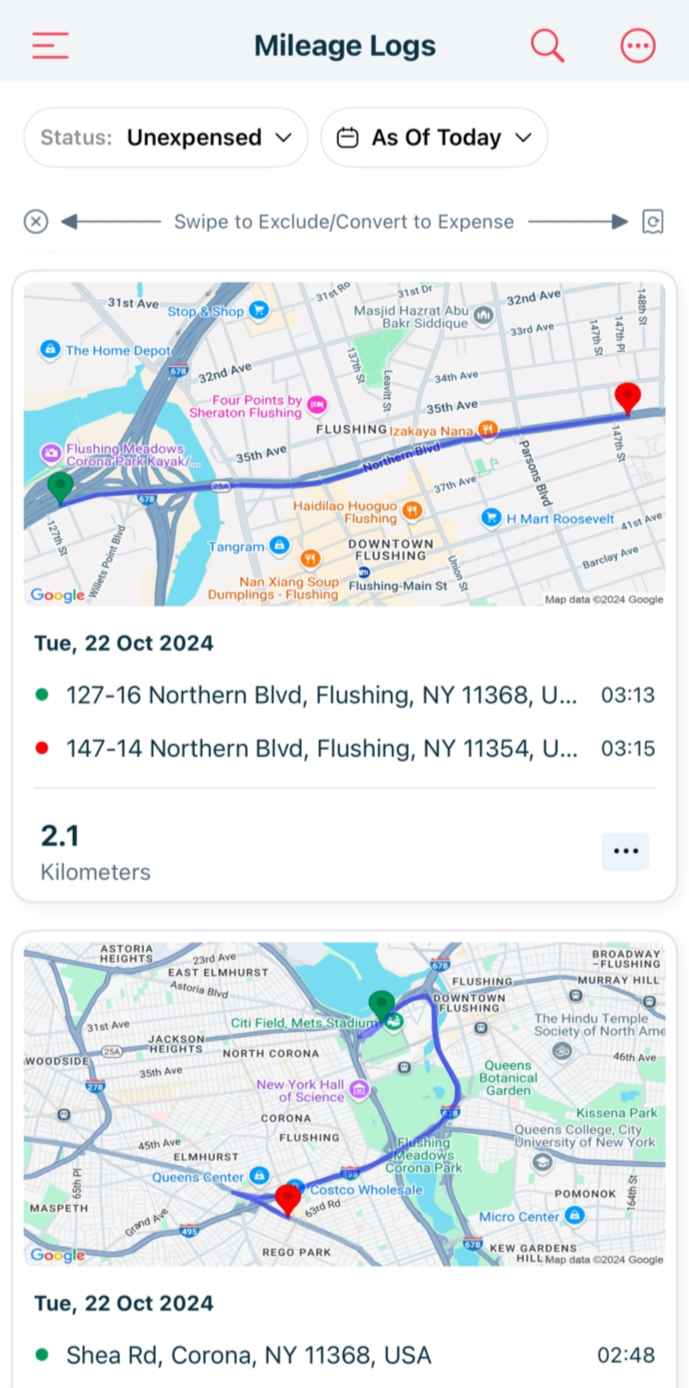
Task: Open the top-bar more options icon
Action: pyautogui.click(x=638, y=45)
